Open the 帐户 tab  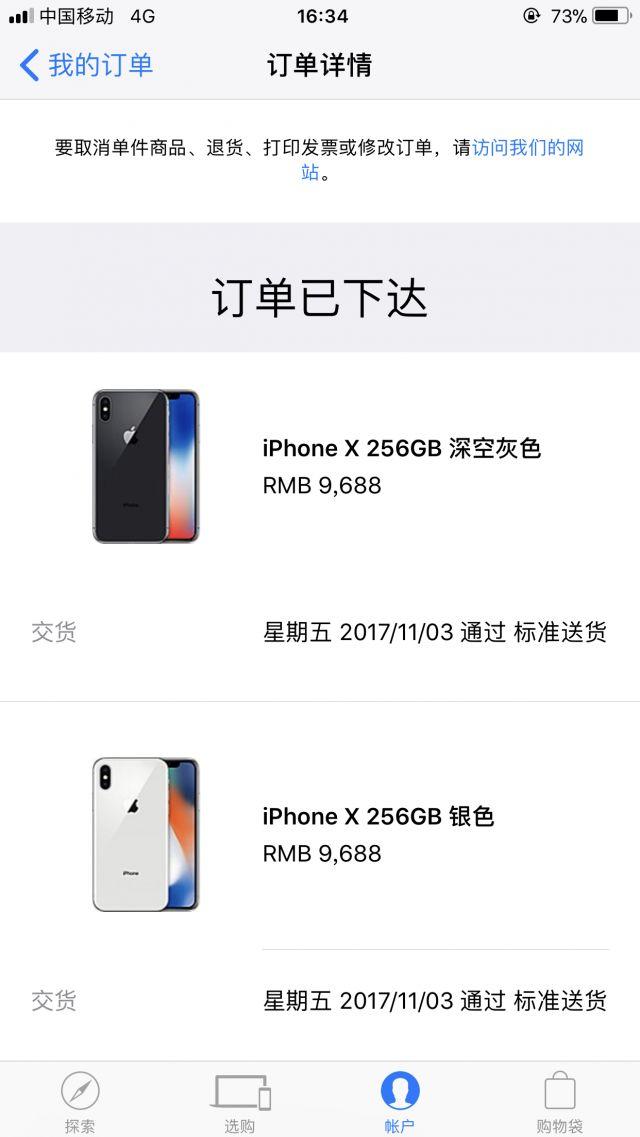[x=400, y=1100]
